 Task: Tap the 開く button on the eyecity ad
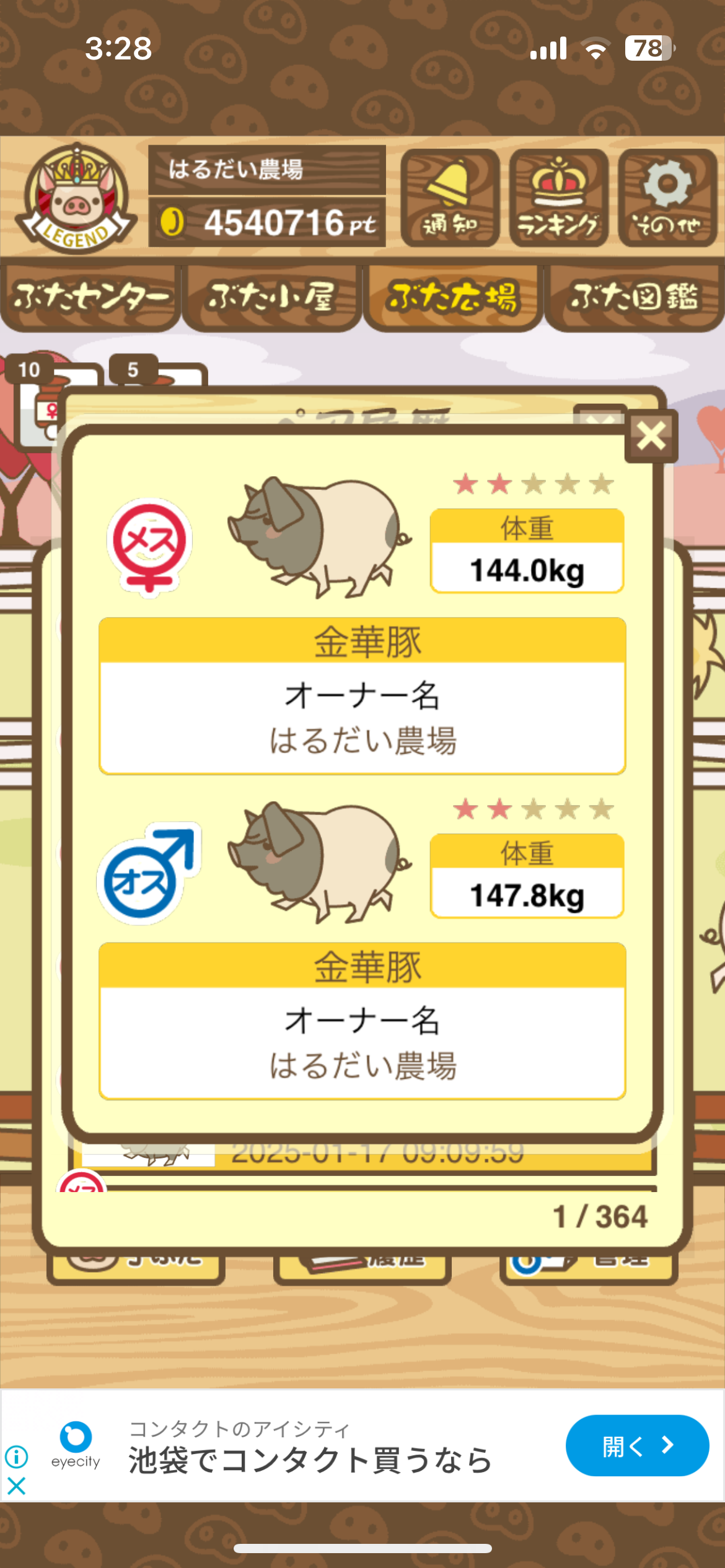tap(636, 1445)
